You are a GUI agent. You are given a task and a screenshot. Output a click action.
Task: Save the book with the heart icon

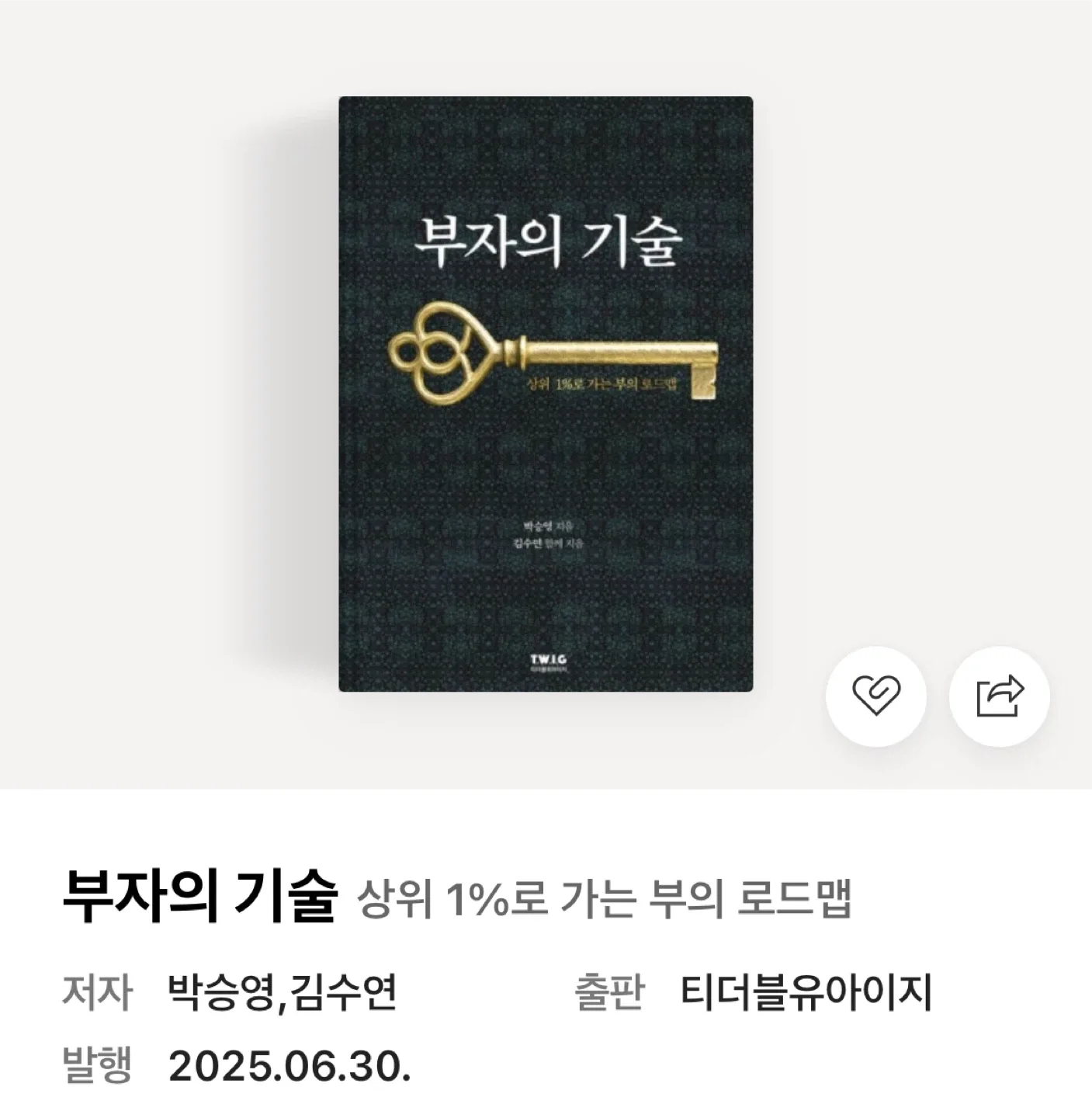(x=875, y=696)
